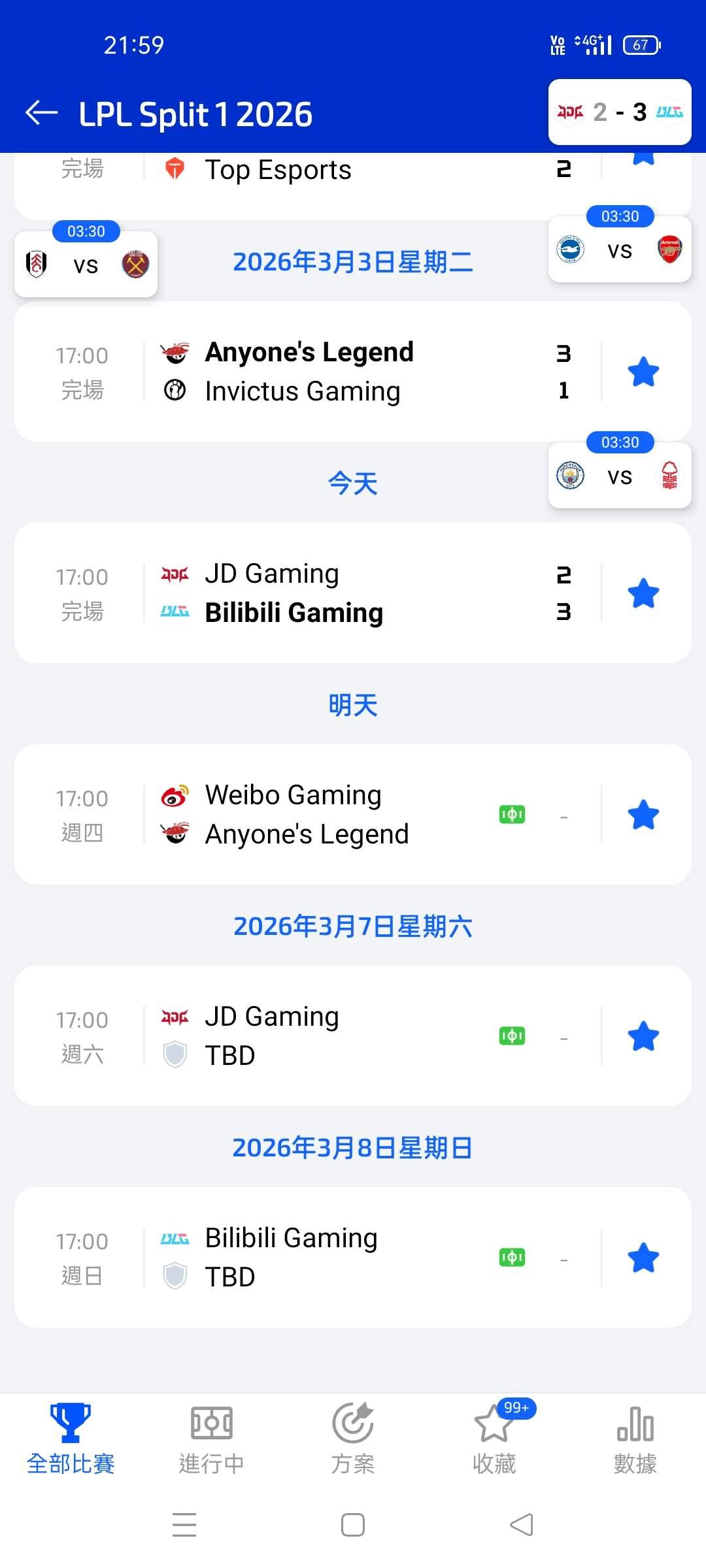Screen dimensions: 706x1568
Task: Open the Brighton vs Arsenal floating match
Action: tap(619, 250)
